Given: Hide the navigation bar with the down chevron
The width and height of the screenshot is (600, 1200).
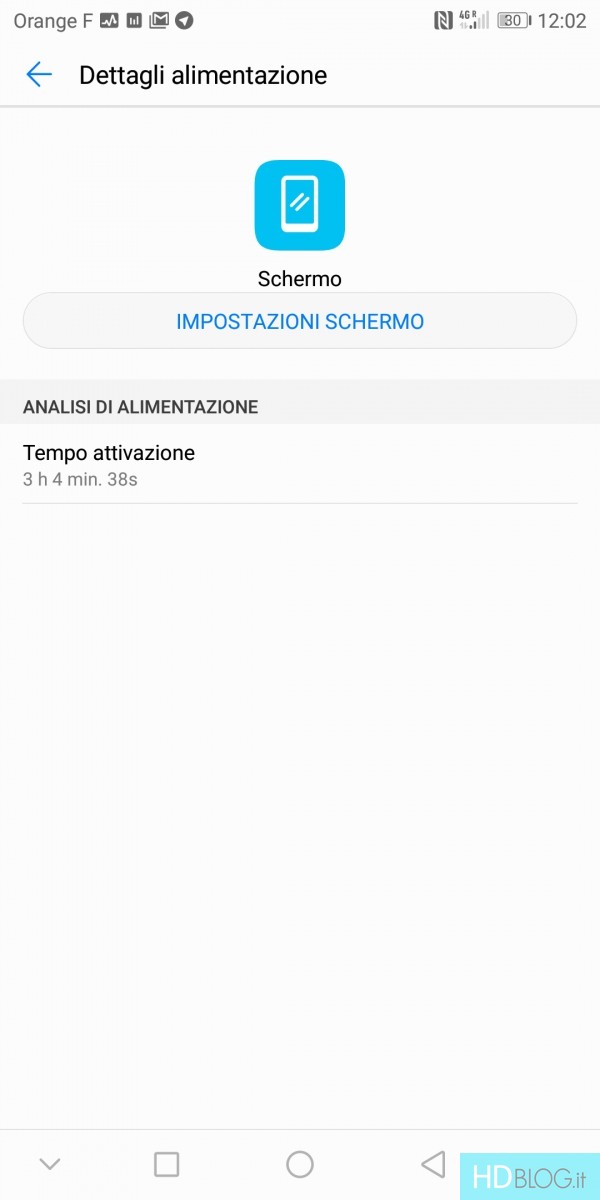Looking at the screenshot, I should [x=49, y=1164].
